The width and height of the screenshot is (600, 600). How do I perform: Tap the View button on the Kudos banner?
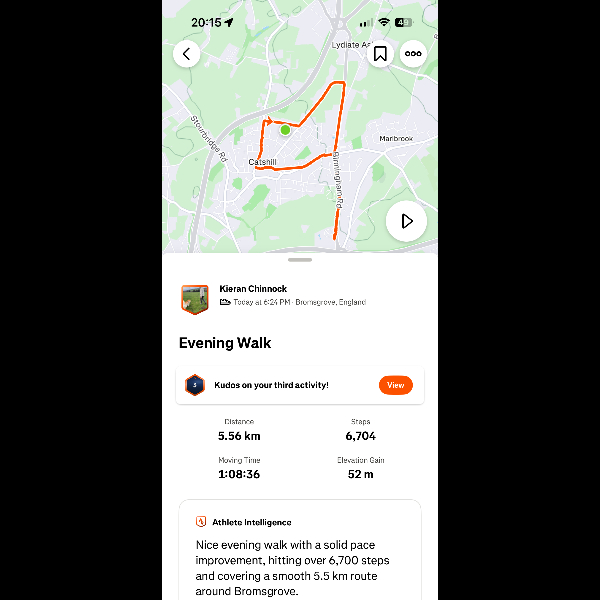[x=395, y=385]
